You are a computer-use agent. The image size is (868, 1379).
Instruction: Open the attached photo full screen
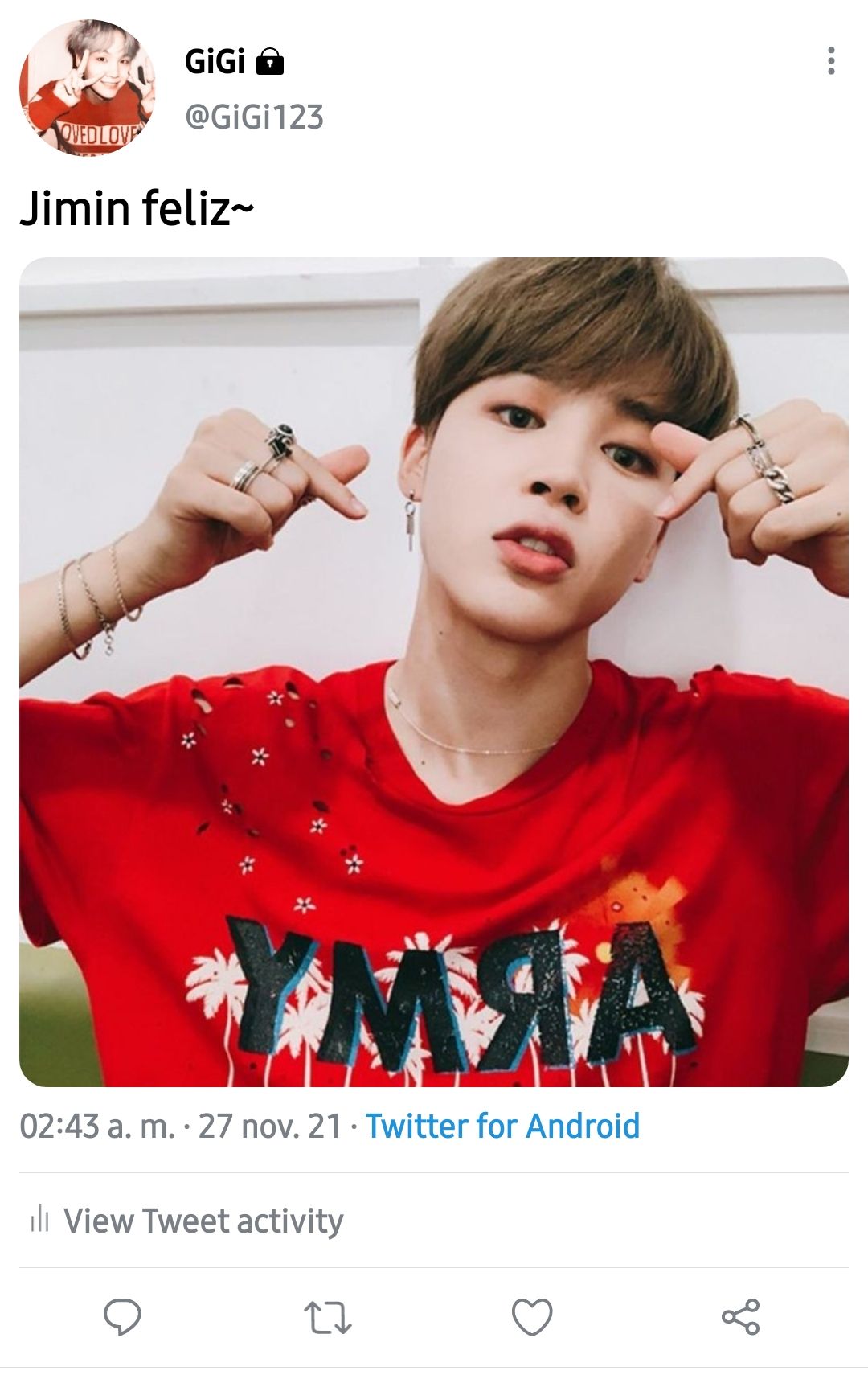434,671
